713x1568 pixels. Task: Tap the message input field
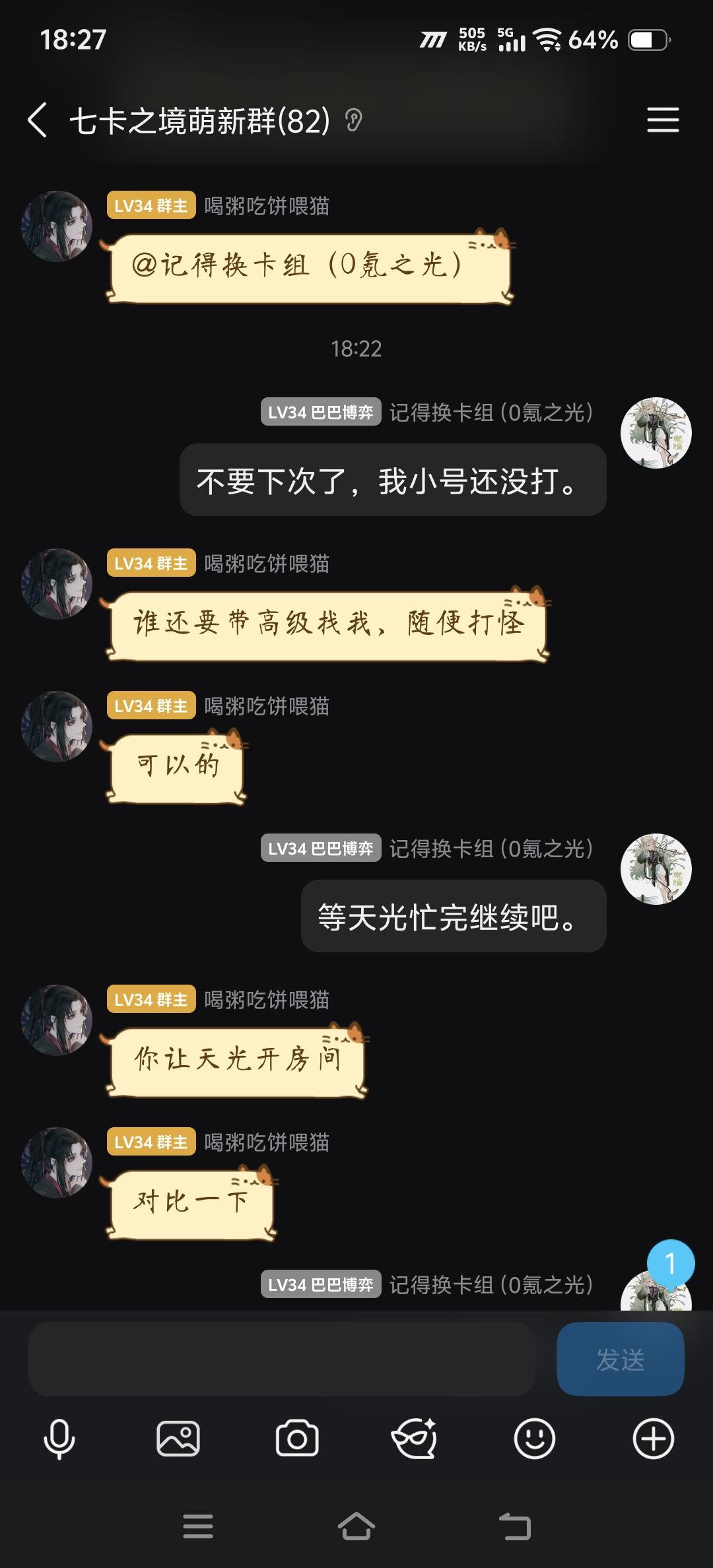(x=281, y=1359)
